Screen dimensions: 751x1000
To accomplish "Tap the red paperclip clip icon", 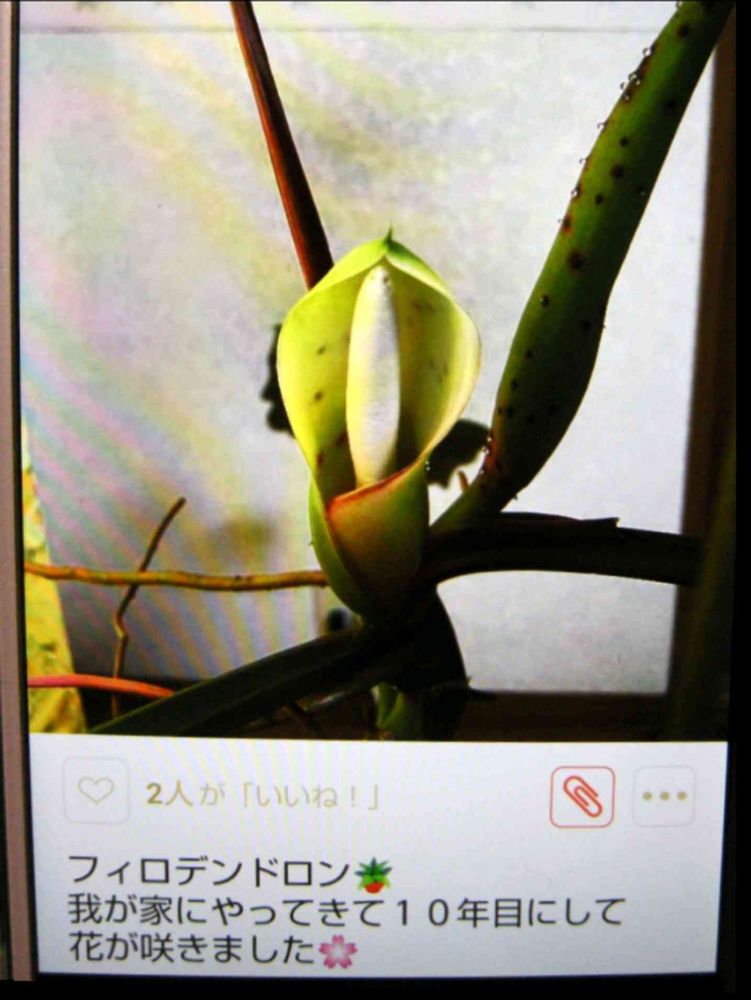I will [x=582, y=797].
